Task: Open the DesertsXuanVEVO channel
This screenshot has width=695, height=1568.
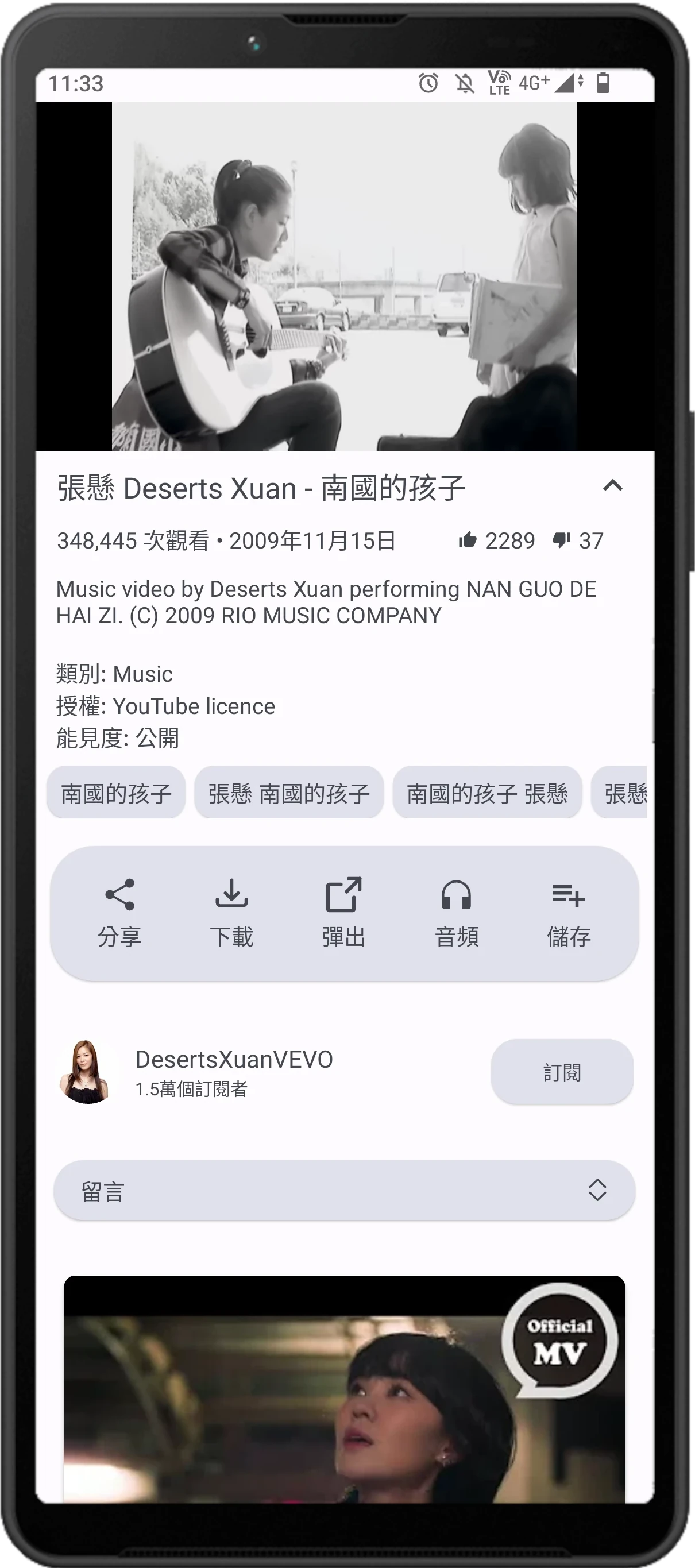Action: (x=234, y=1072)
